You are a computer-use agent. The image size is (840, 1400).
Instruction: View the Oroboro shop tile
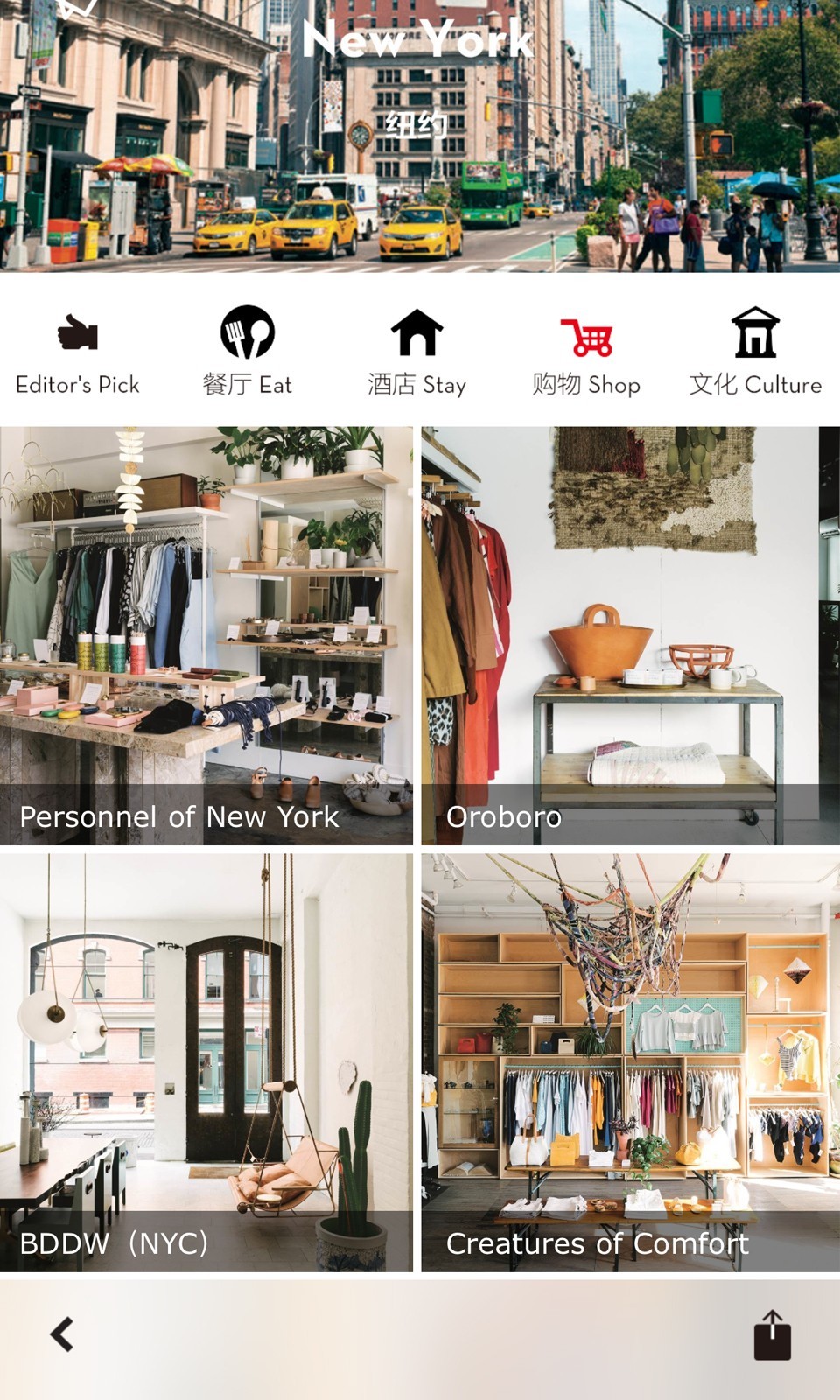[630, 635]
